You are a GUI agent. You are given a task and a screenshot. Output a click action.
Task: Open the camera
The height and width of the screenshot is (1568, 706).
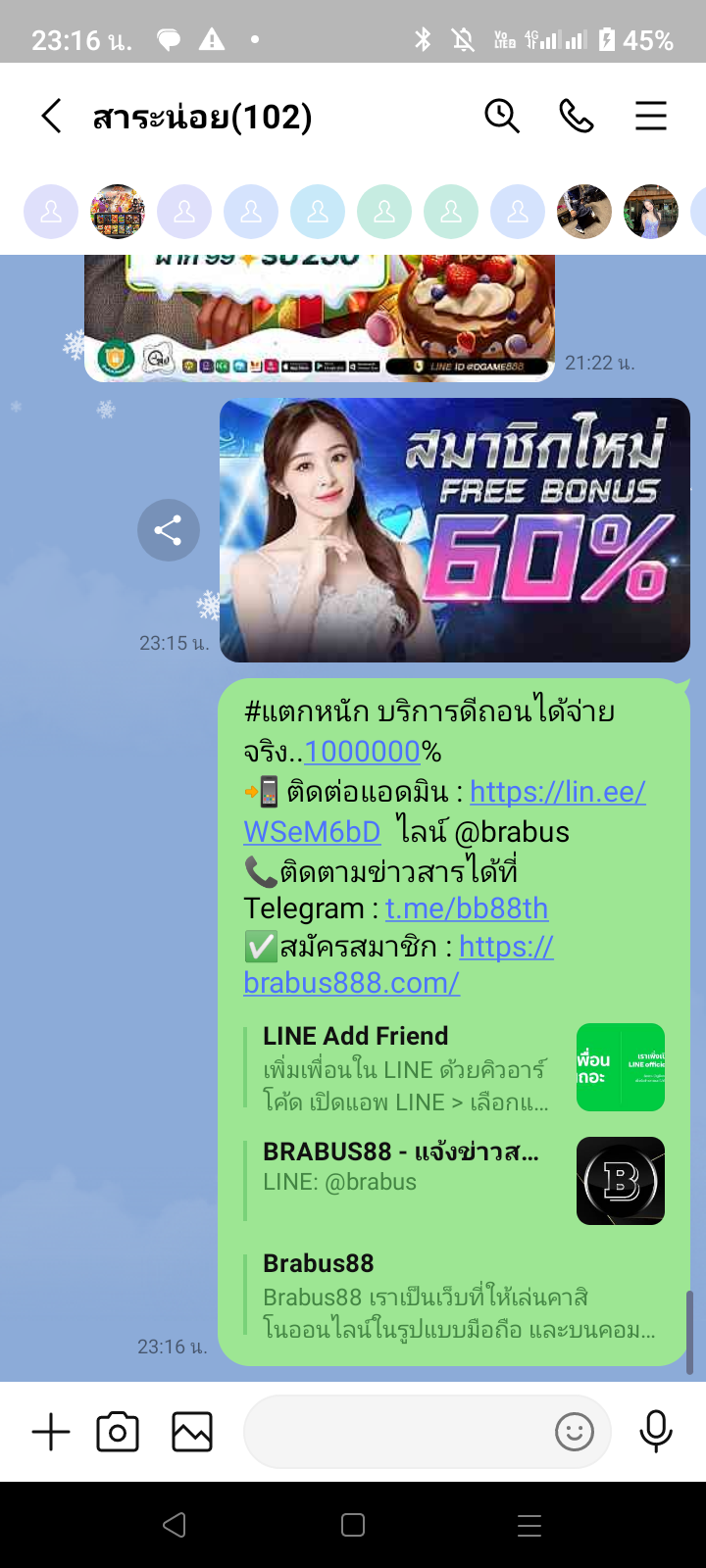point(118,1433)
